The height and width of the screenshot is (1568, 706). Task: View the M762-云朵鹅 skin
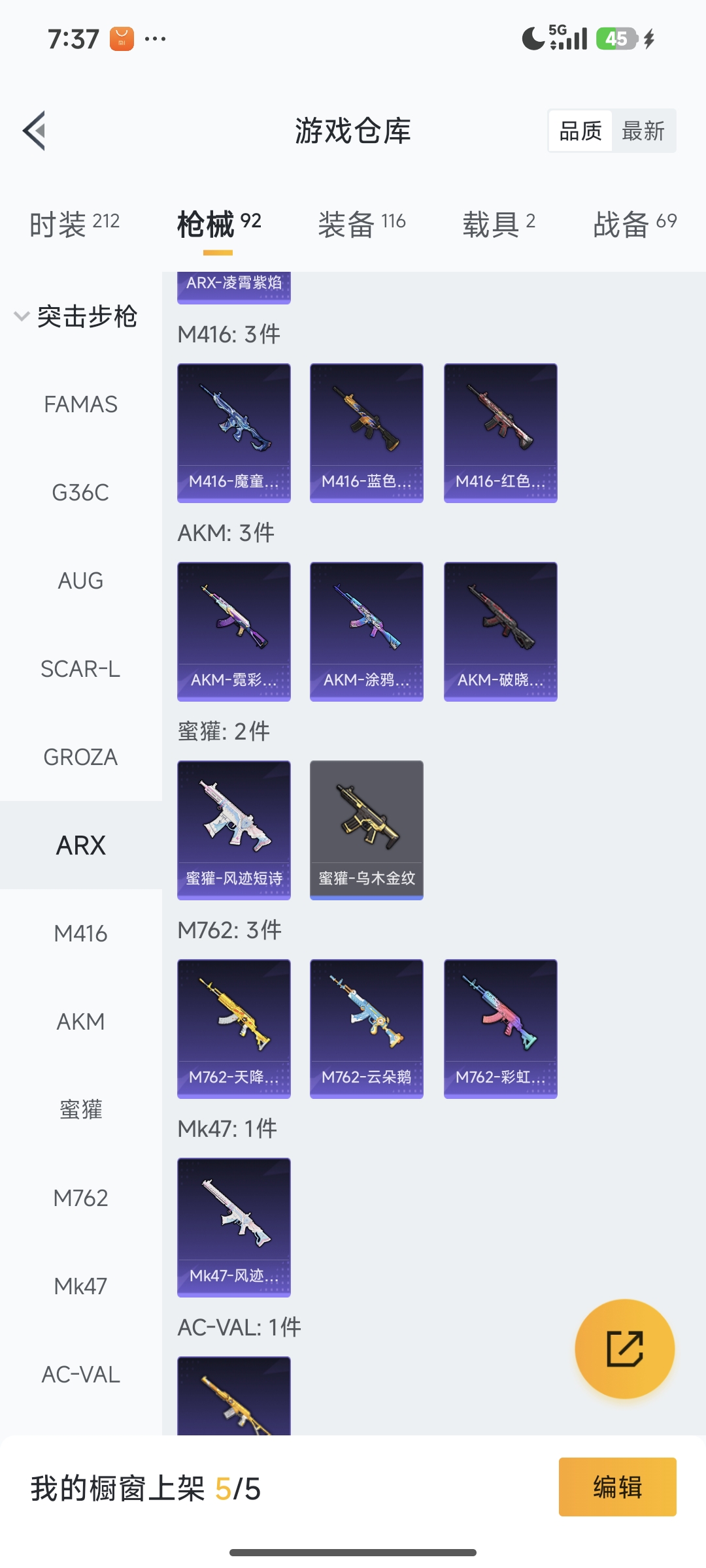(367, 1028)
